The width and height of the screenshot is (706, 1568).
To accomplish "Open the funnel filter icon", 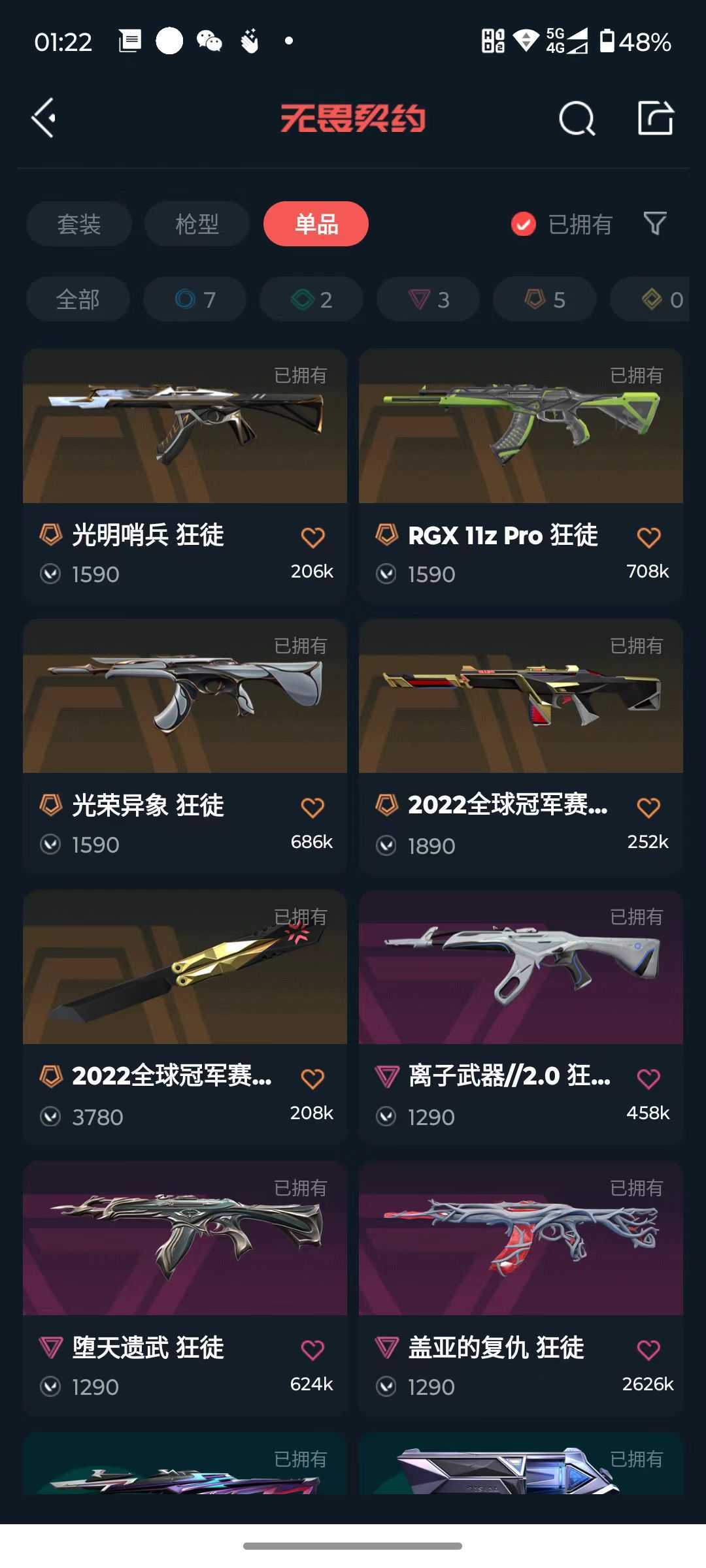I will (655, 223).
